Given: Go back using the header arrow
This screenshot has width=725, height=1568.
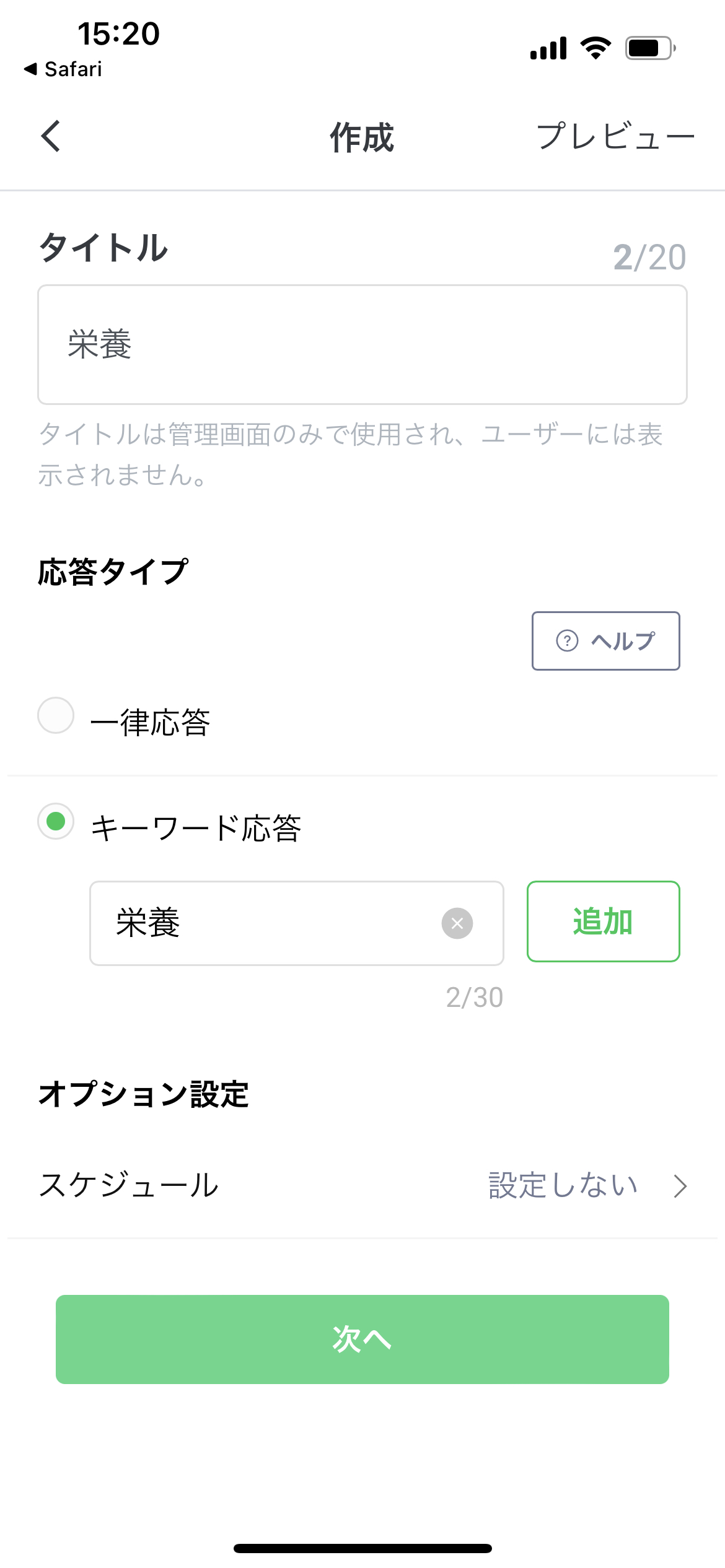Looking at the screenshot, I should tap(51, 136).
